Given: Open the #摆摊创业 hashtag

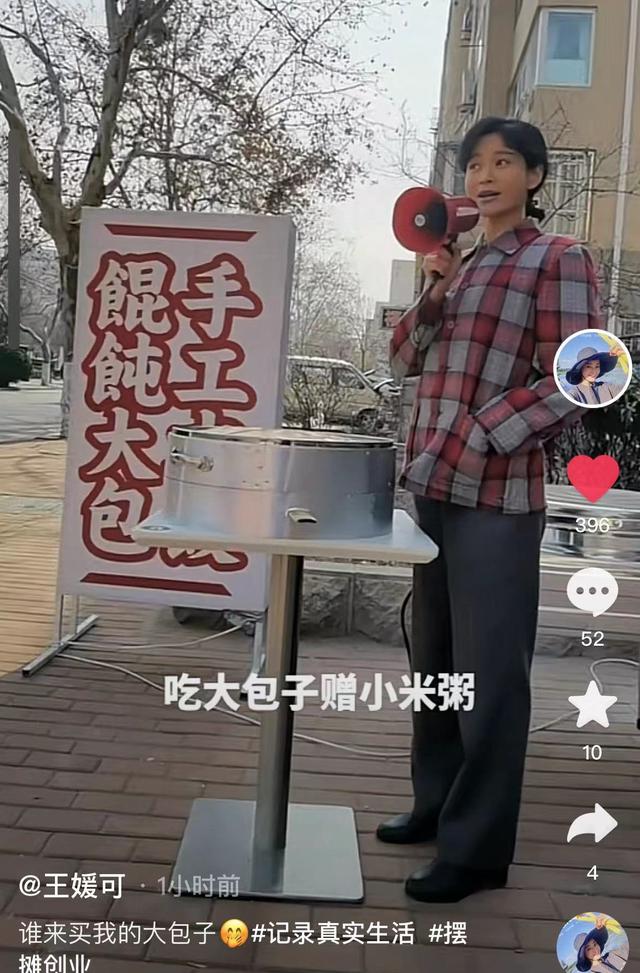Looking at the screenshot, I should point(448,934).
